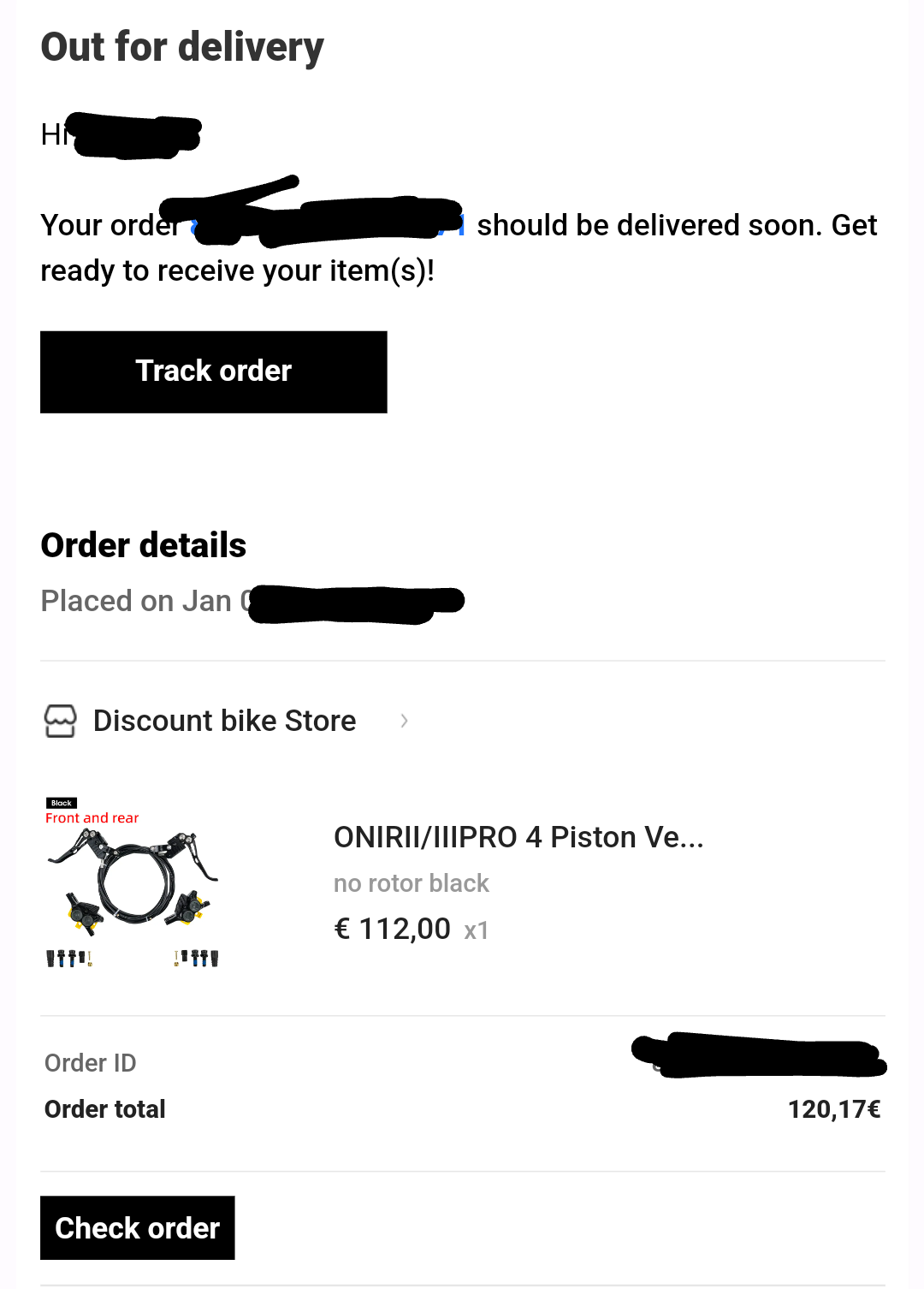The height and width of the screenshot is (1289, 924).
Task: Open the ONIRII/IIIPRO 4 Piston product title
Action: coord(518,837)
